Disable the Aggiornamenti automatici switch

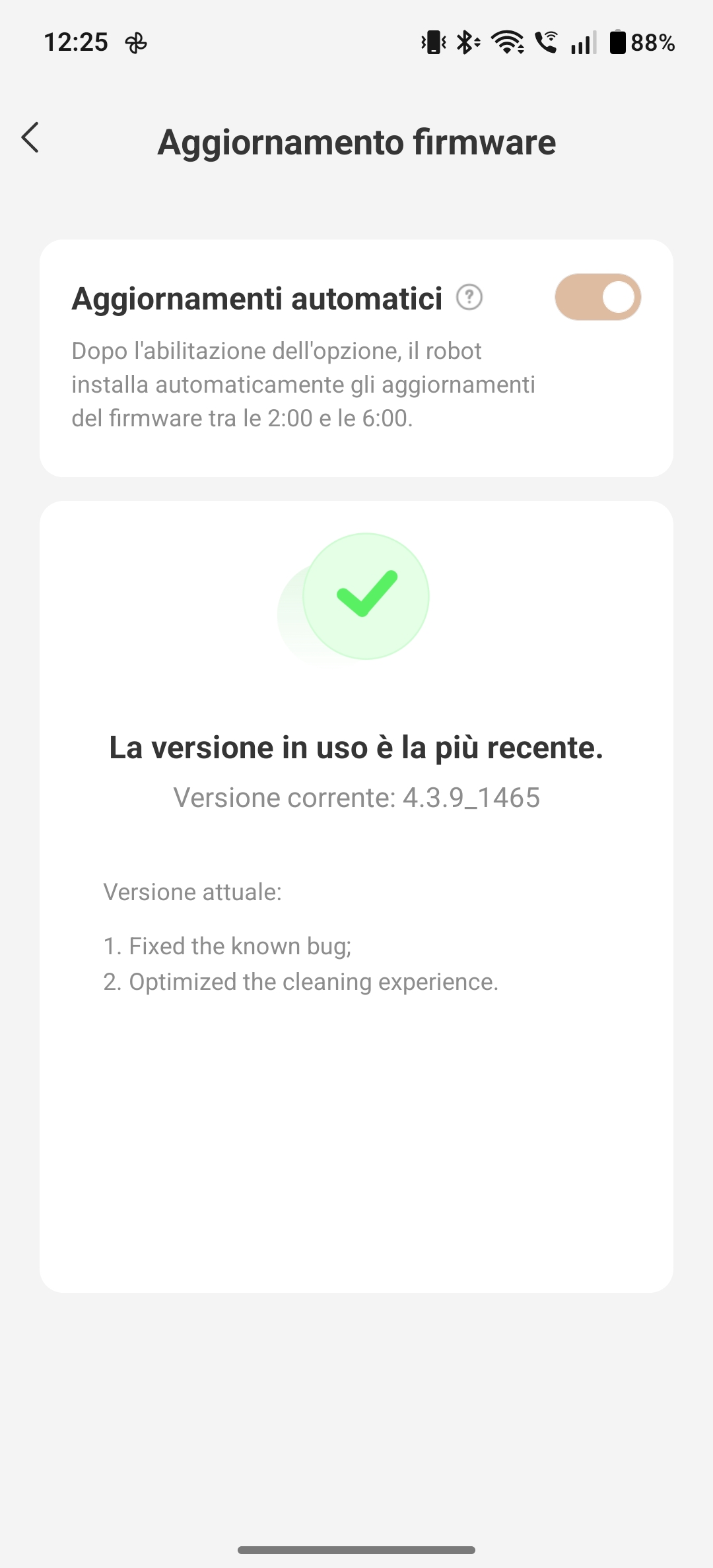pos(597,297)
